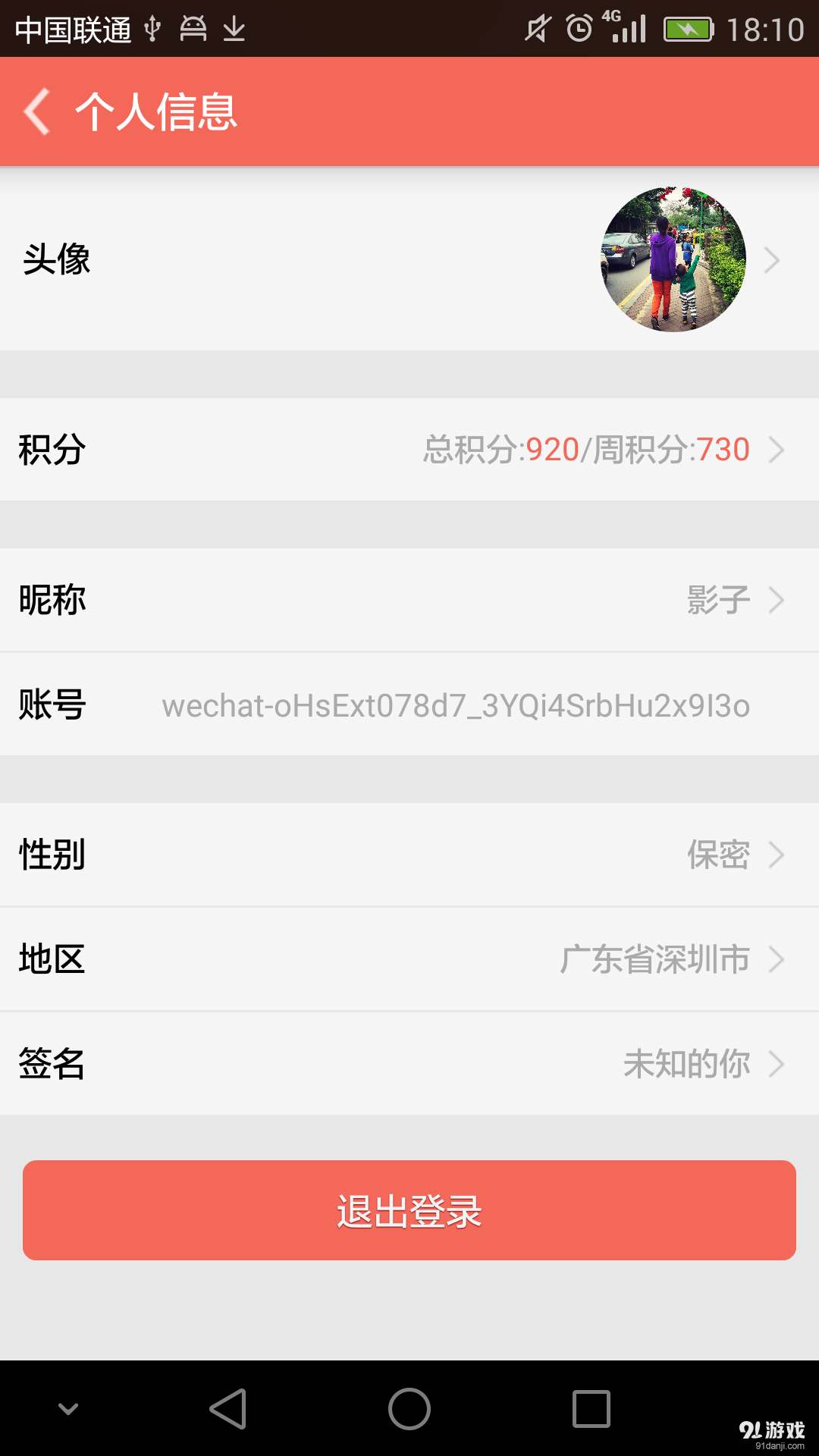
Task: Tap the triangle back navigation button
Action: [227, 1407]
